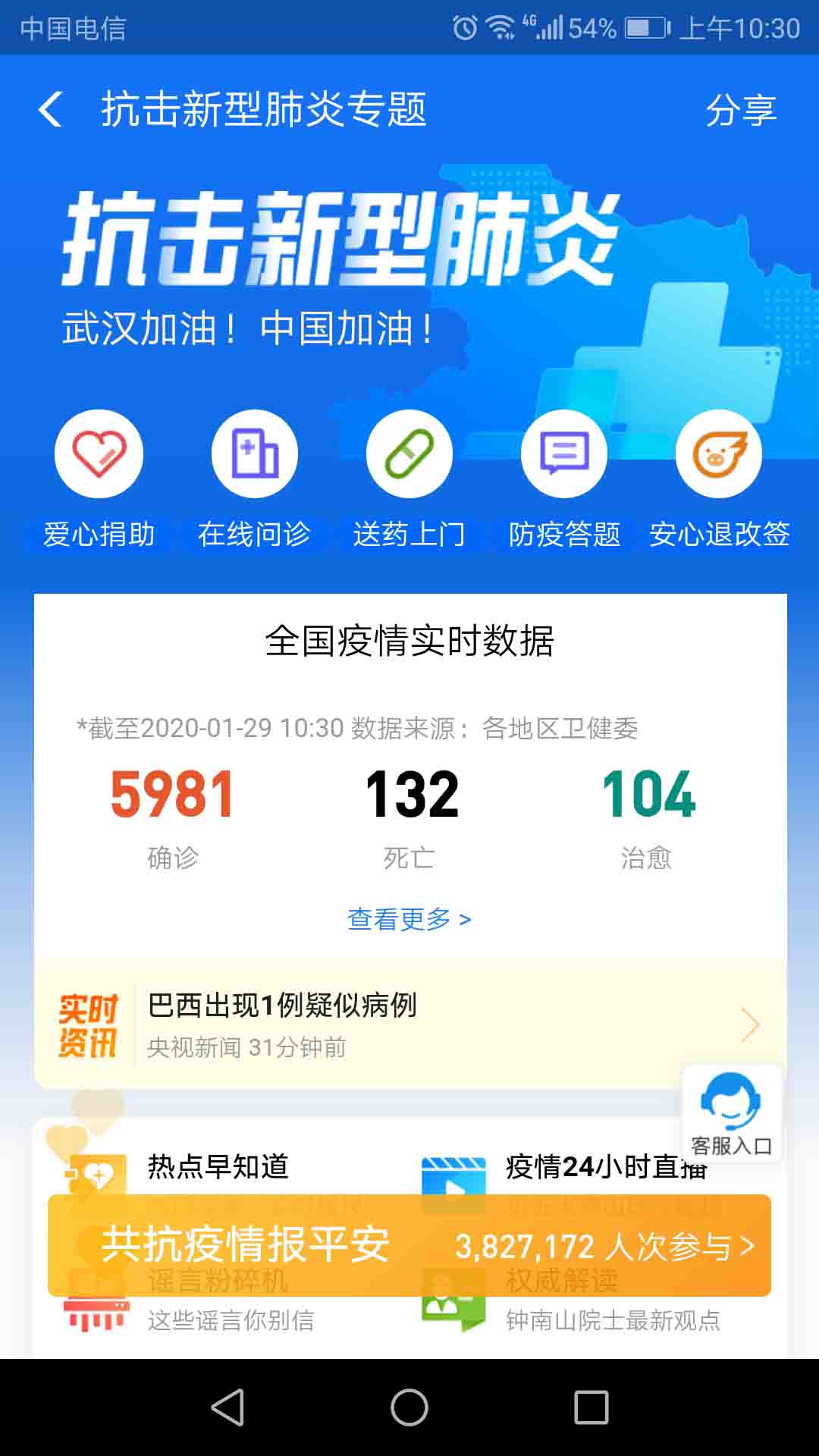Tap the 共抗疫情报平安 orange banner
Image resolution: width=819 pixels, height=1456 pixels.
tap(409, 1245)
